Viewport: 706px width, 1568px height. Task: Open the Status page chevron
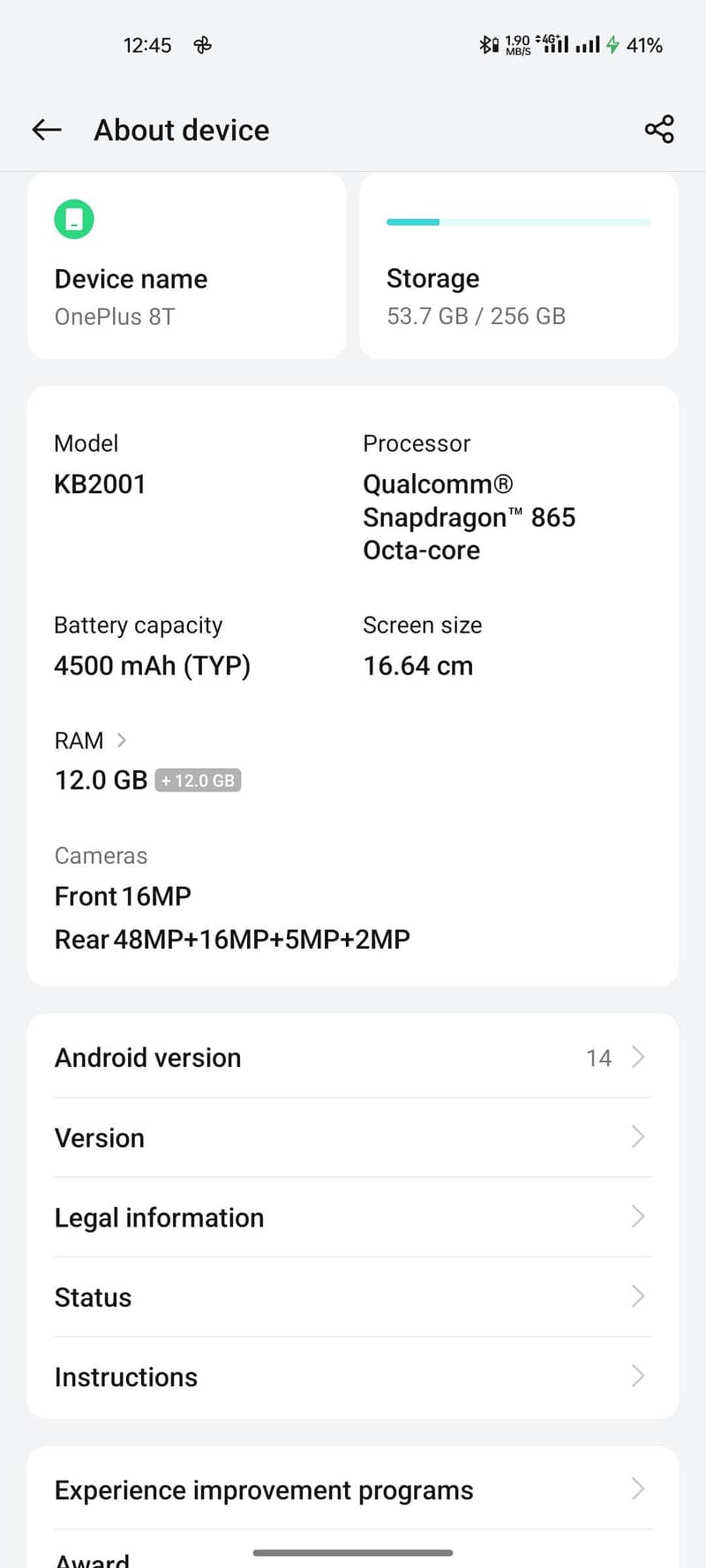tap(639, 1296)
